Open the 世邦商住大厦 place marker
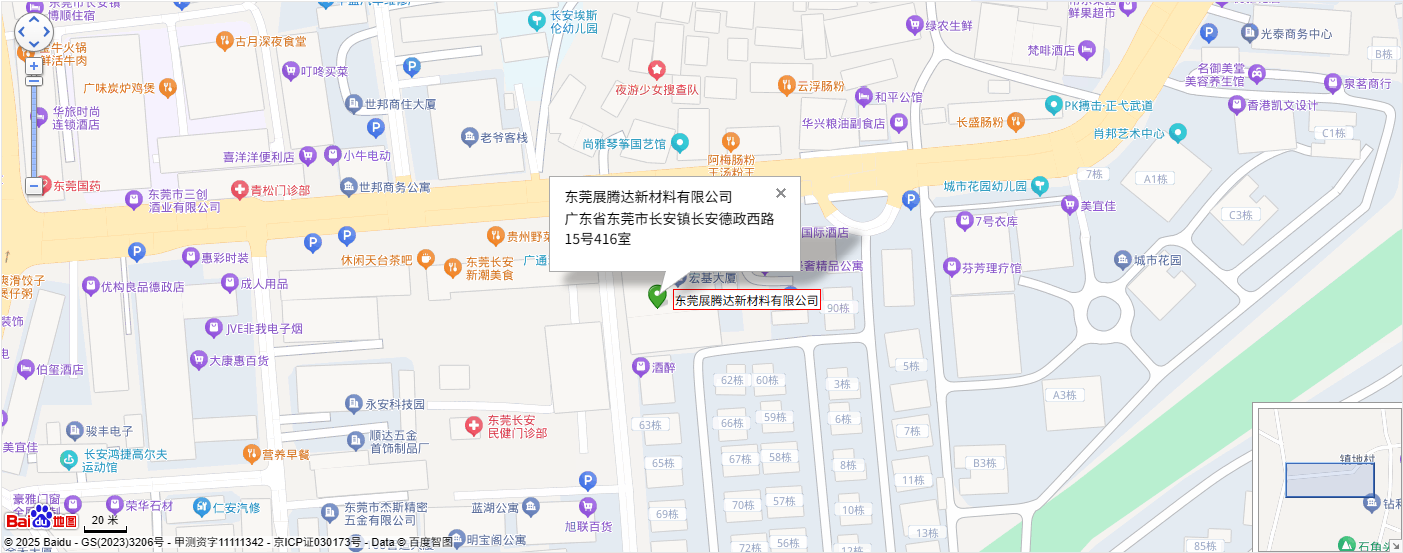The image size is (1403, 553). tap(353, 103)
